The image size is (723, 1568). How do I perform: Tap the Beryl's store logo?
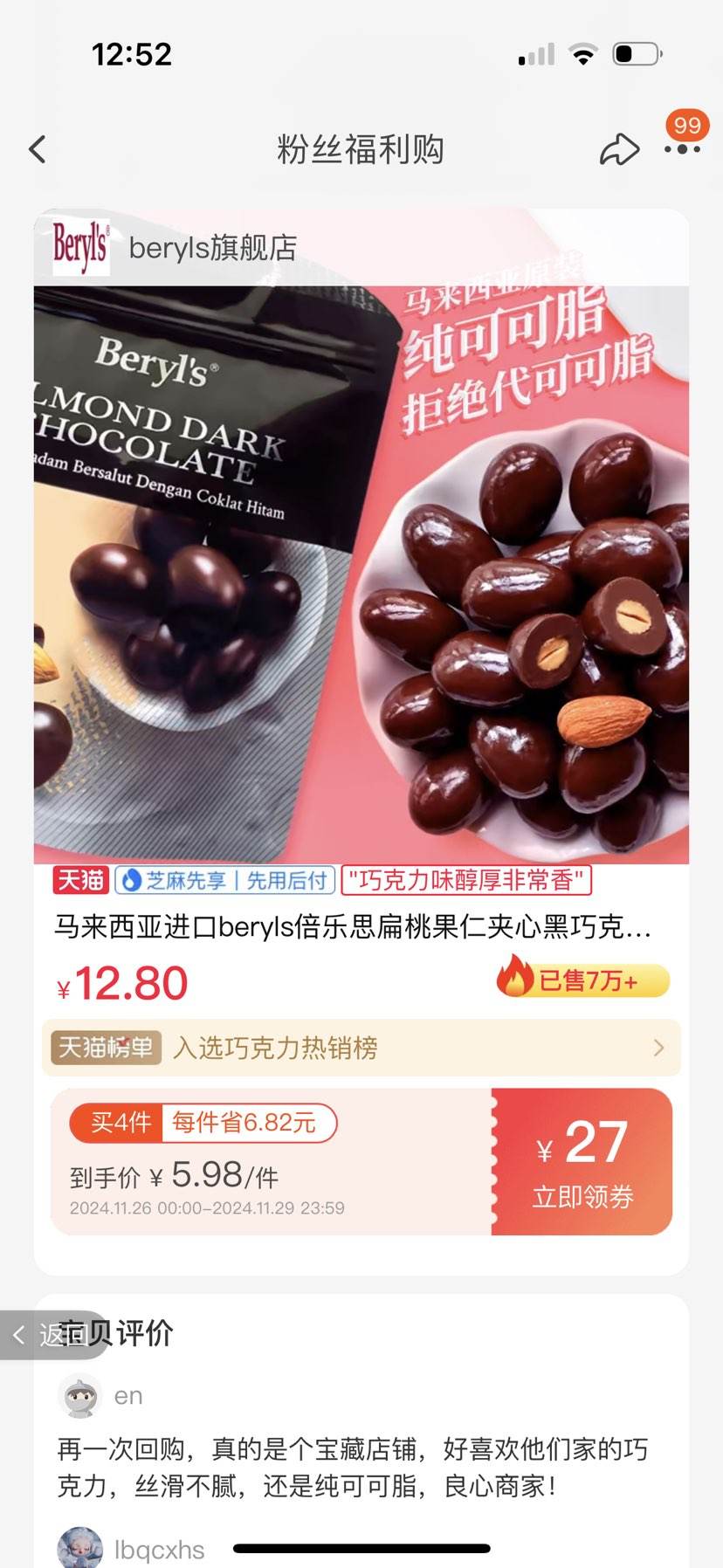tap(81, 247)
